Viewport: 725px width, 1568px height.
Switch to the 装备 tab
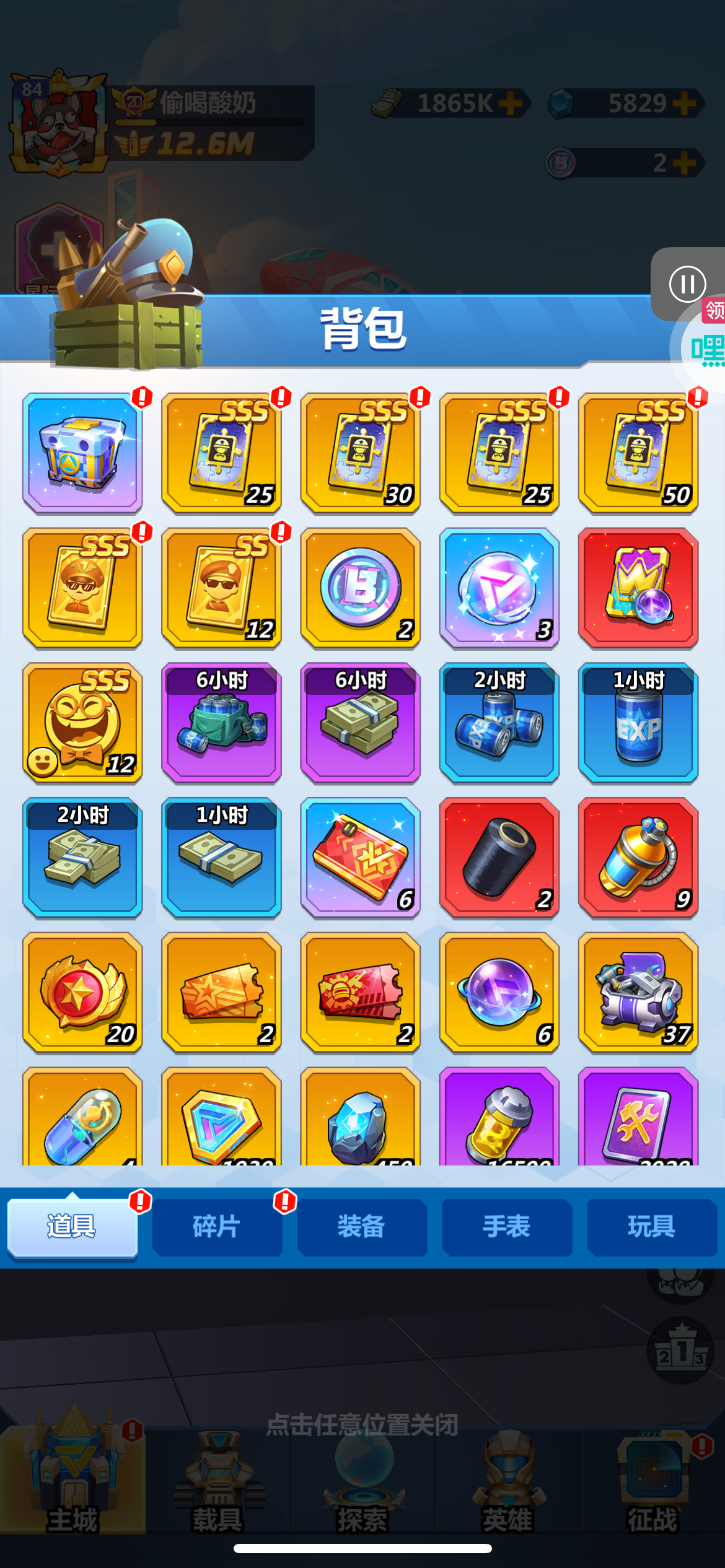(x=362, y=1227)
